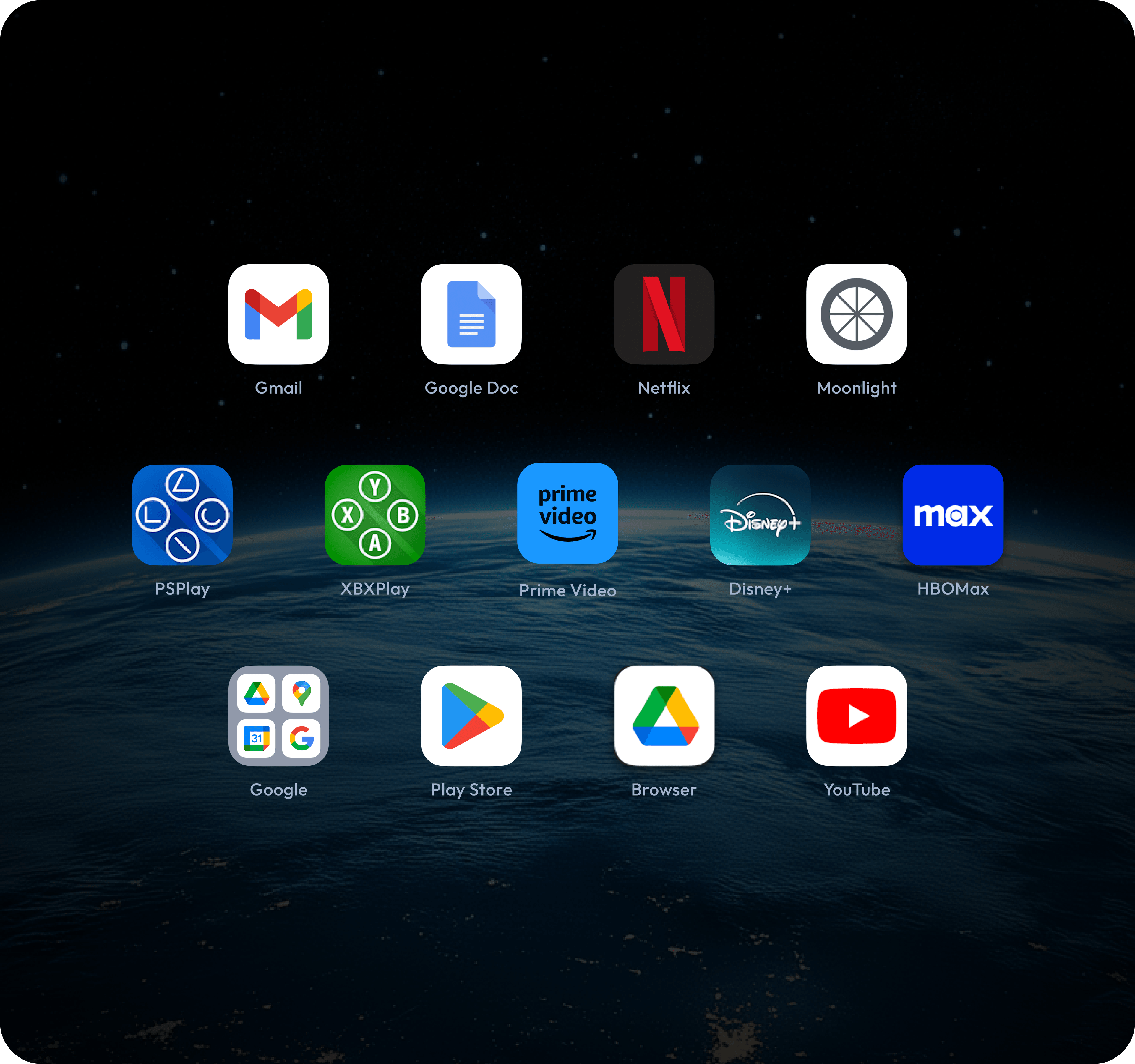Open Prime Video

(x=567, y=513)
